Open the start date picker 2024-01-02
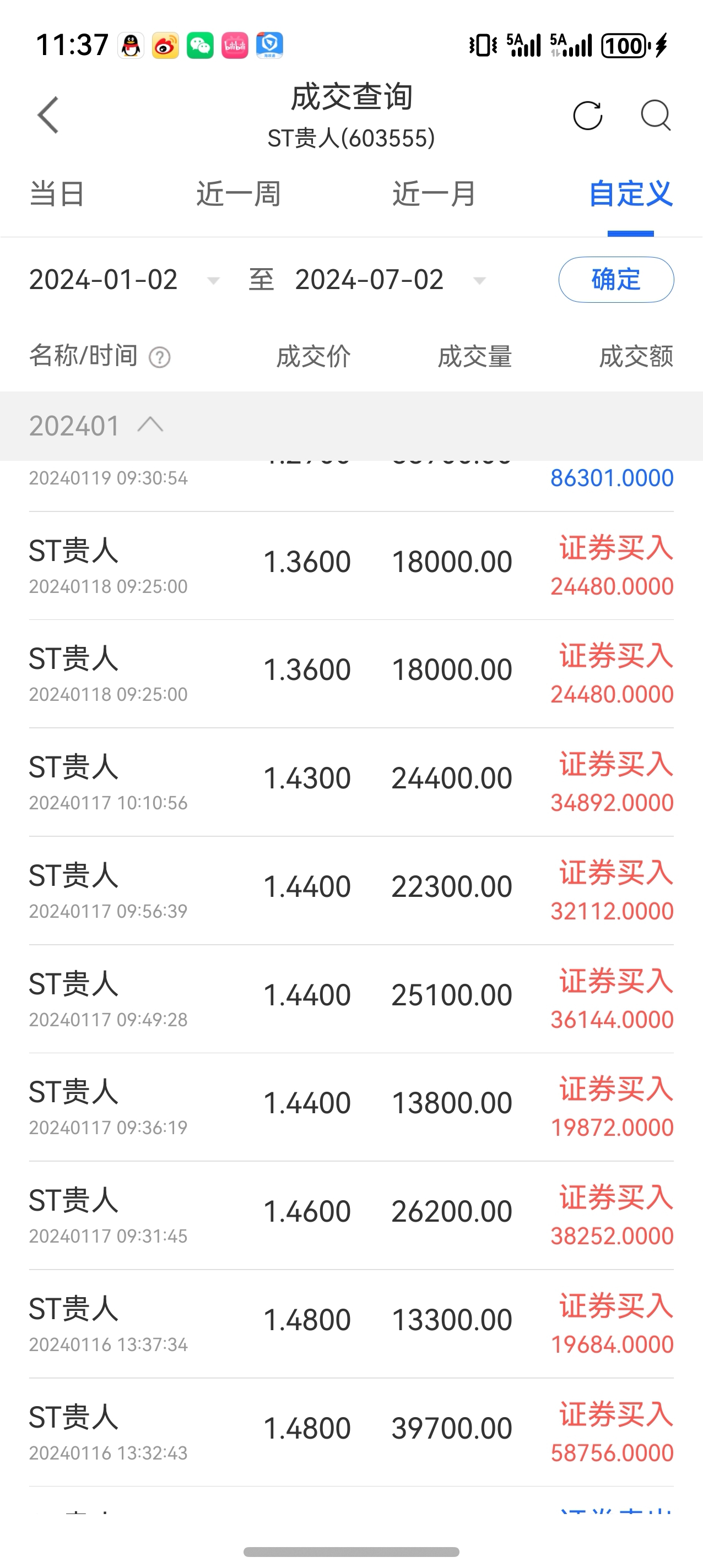This screenshot has width=703, height=1568. click(125, 280)
